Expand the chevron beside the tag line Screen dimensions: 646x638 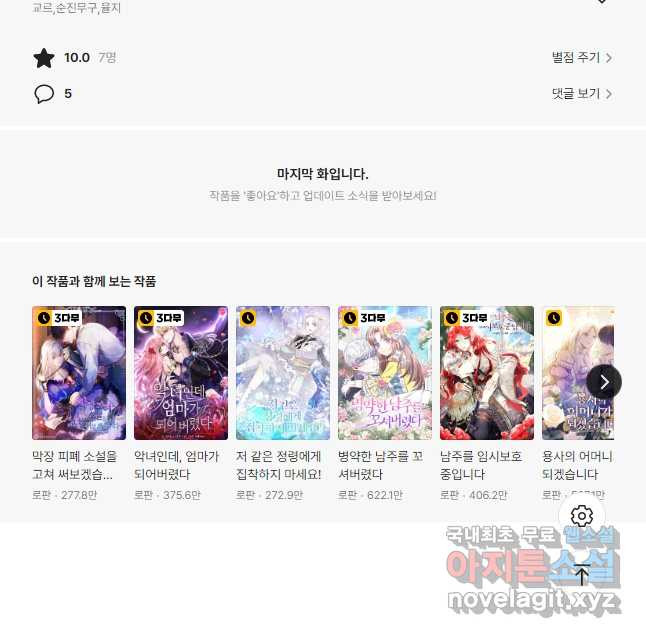click(x=601, y=3)
